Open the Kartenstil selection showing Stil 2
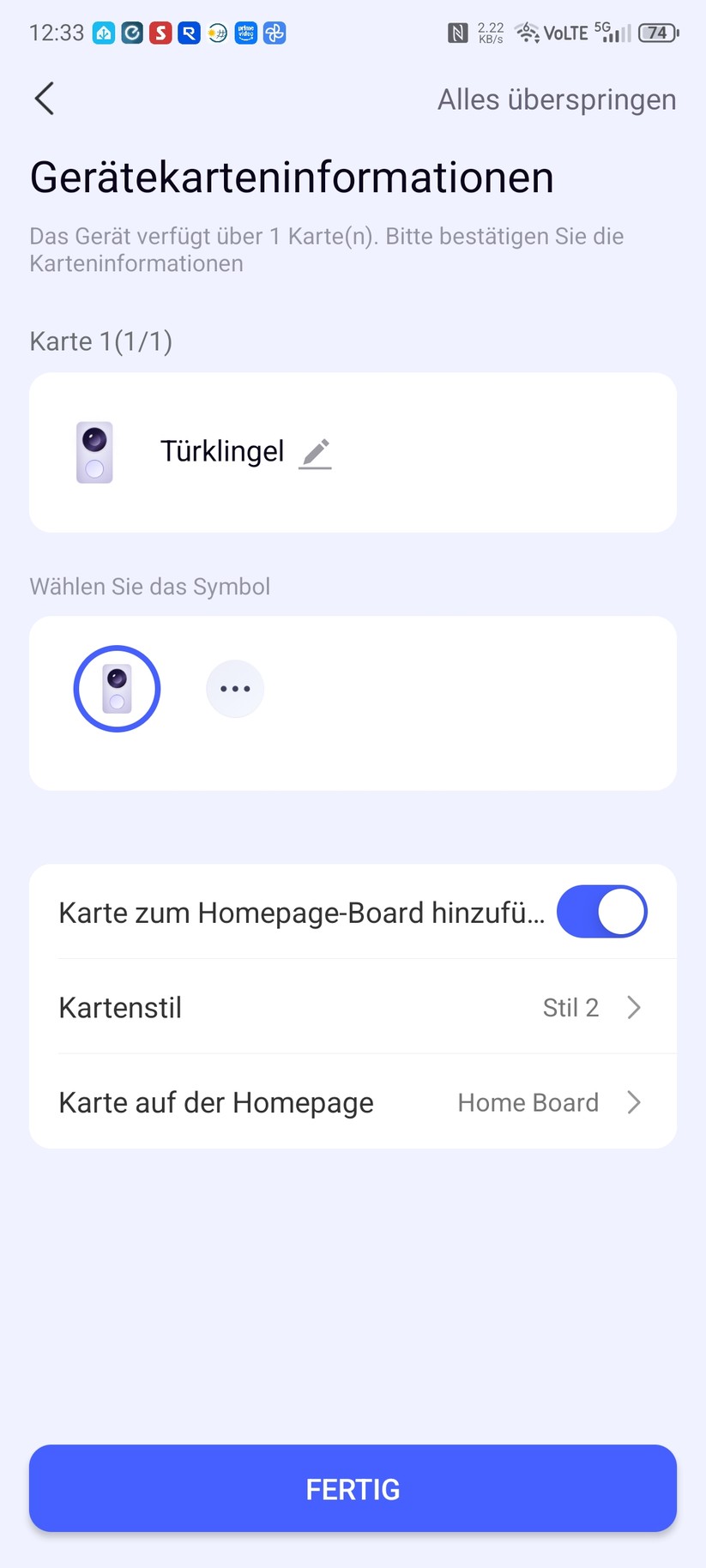The height and width of the screenshot is (1568, 706). coord(353,1007)
